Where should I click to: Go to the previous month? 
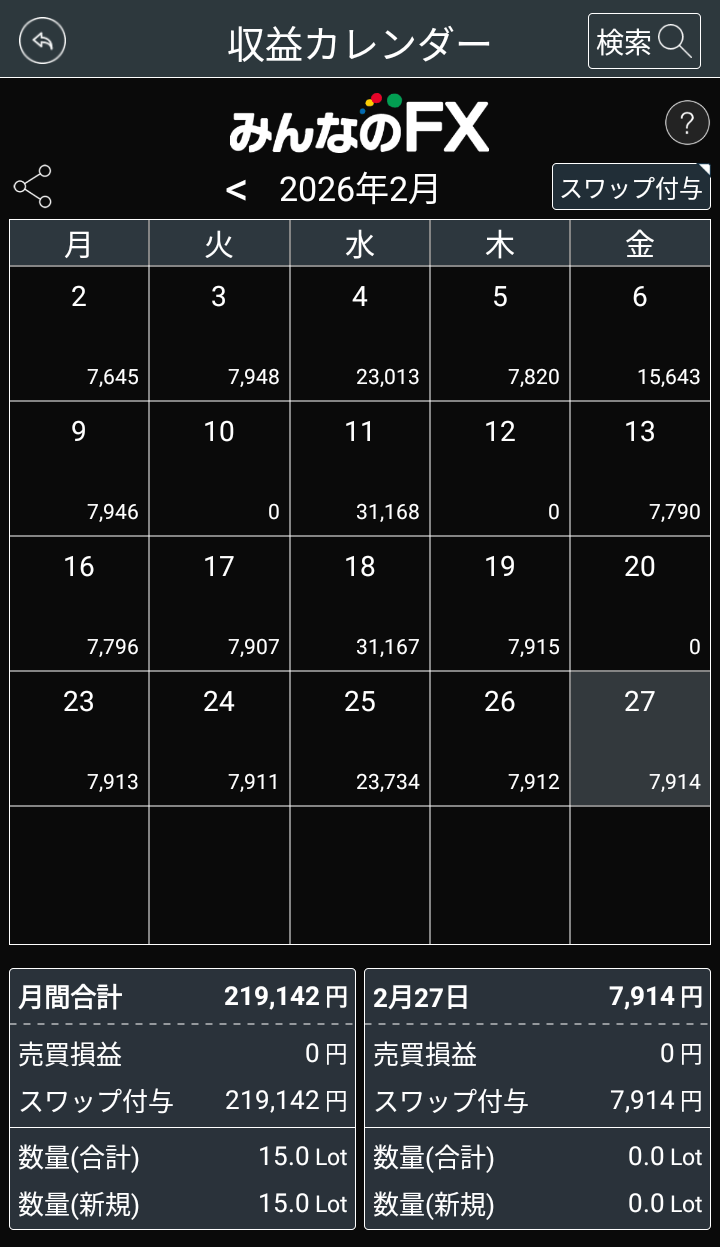point(236,189)
